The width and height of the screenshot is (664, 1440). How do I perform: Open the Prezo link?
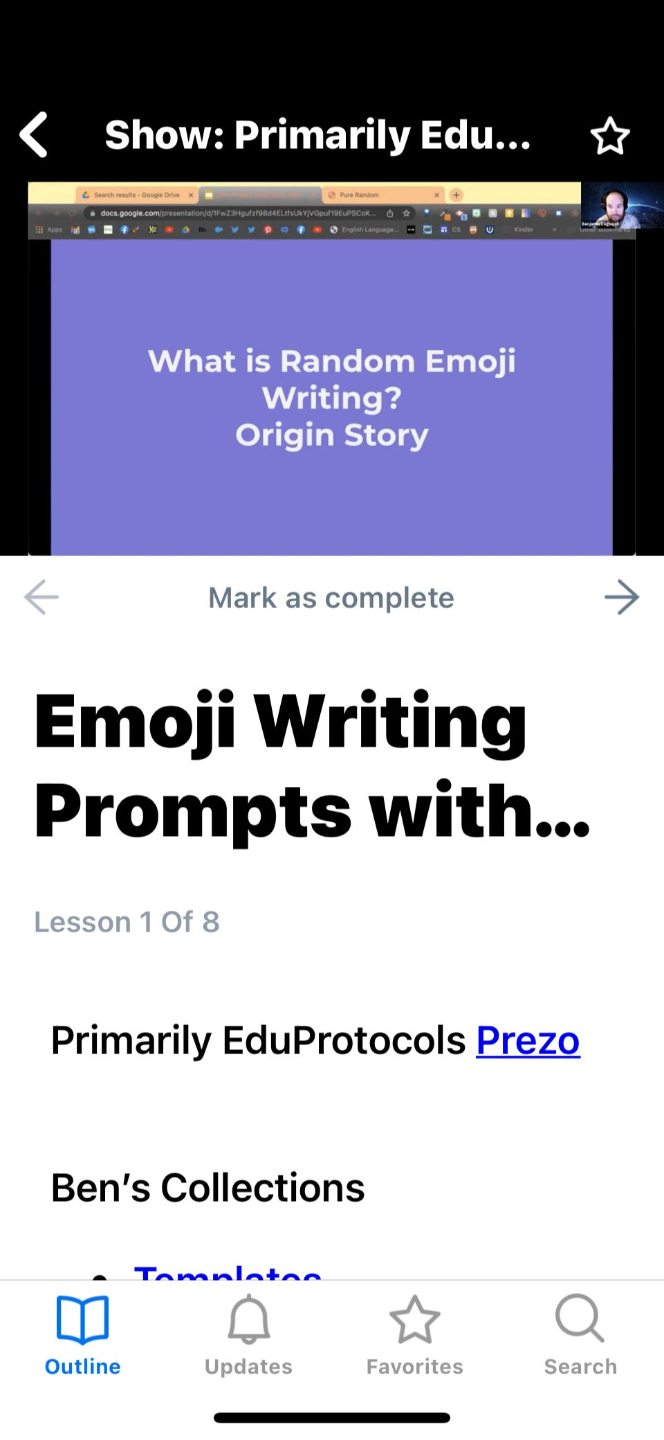point(528,1041)
